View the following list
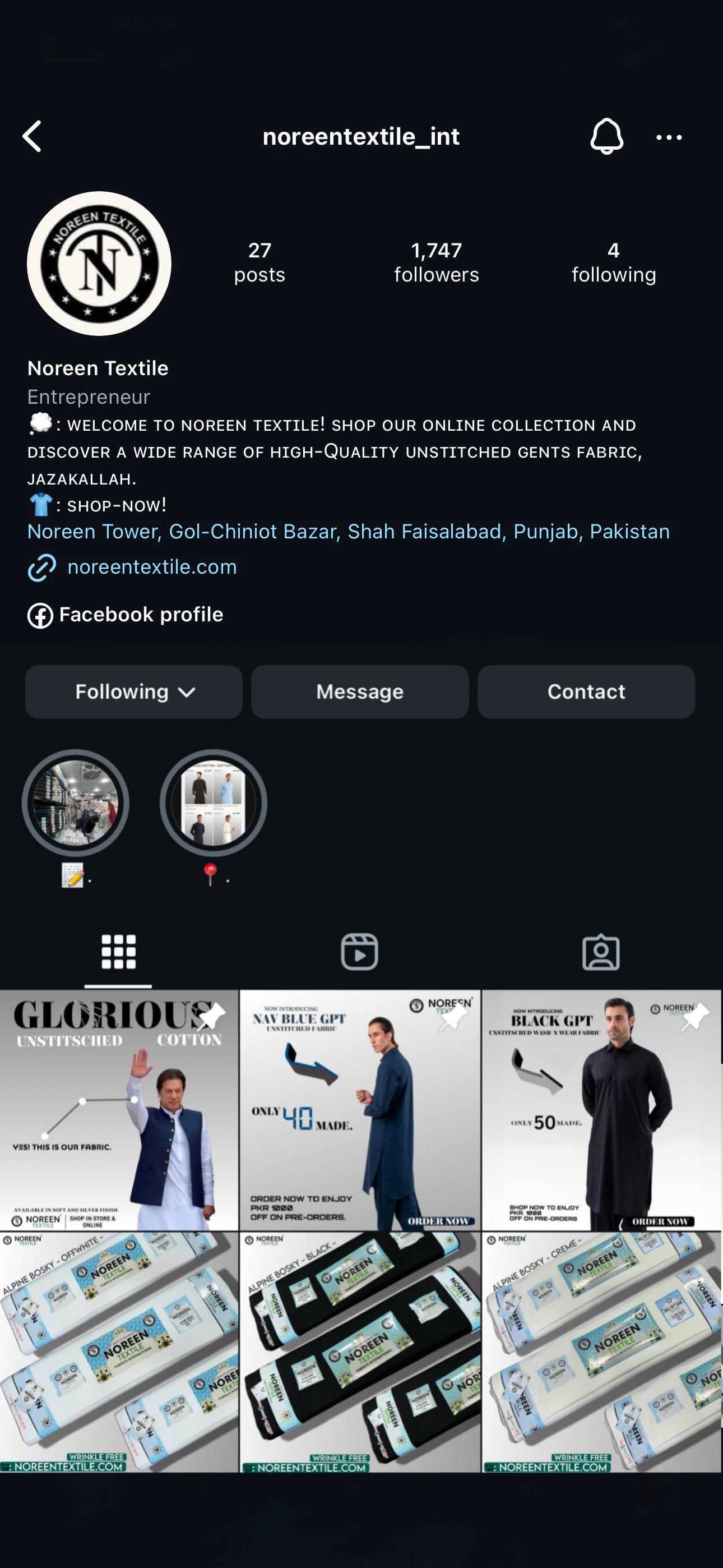The height and width of the screenshot is (1568, 723). coord(613,262)
